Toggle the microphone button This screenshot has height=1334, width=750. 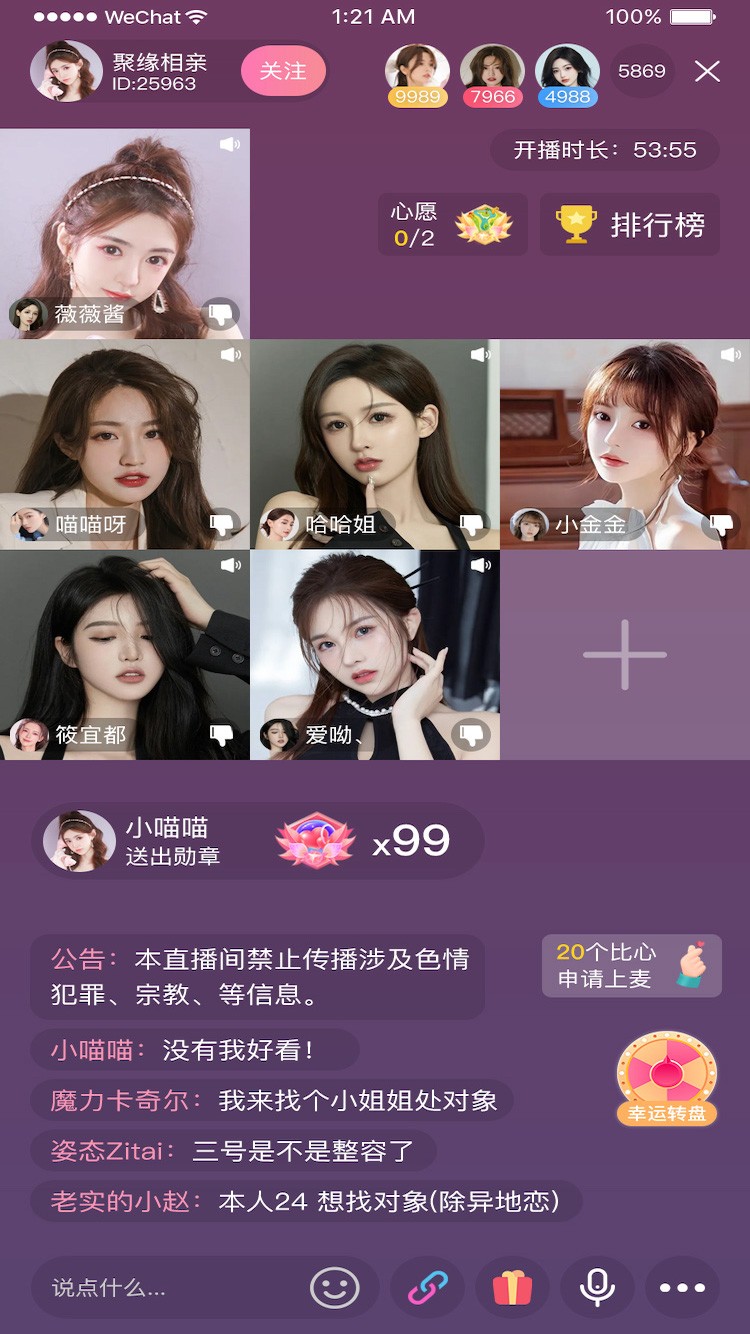coord(597,1288)
